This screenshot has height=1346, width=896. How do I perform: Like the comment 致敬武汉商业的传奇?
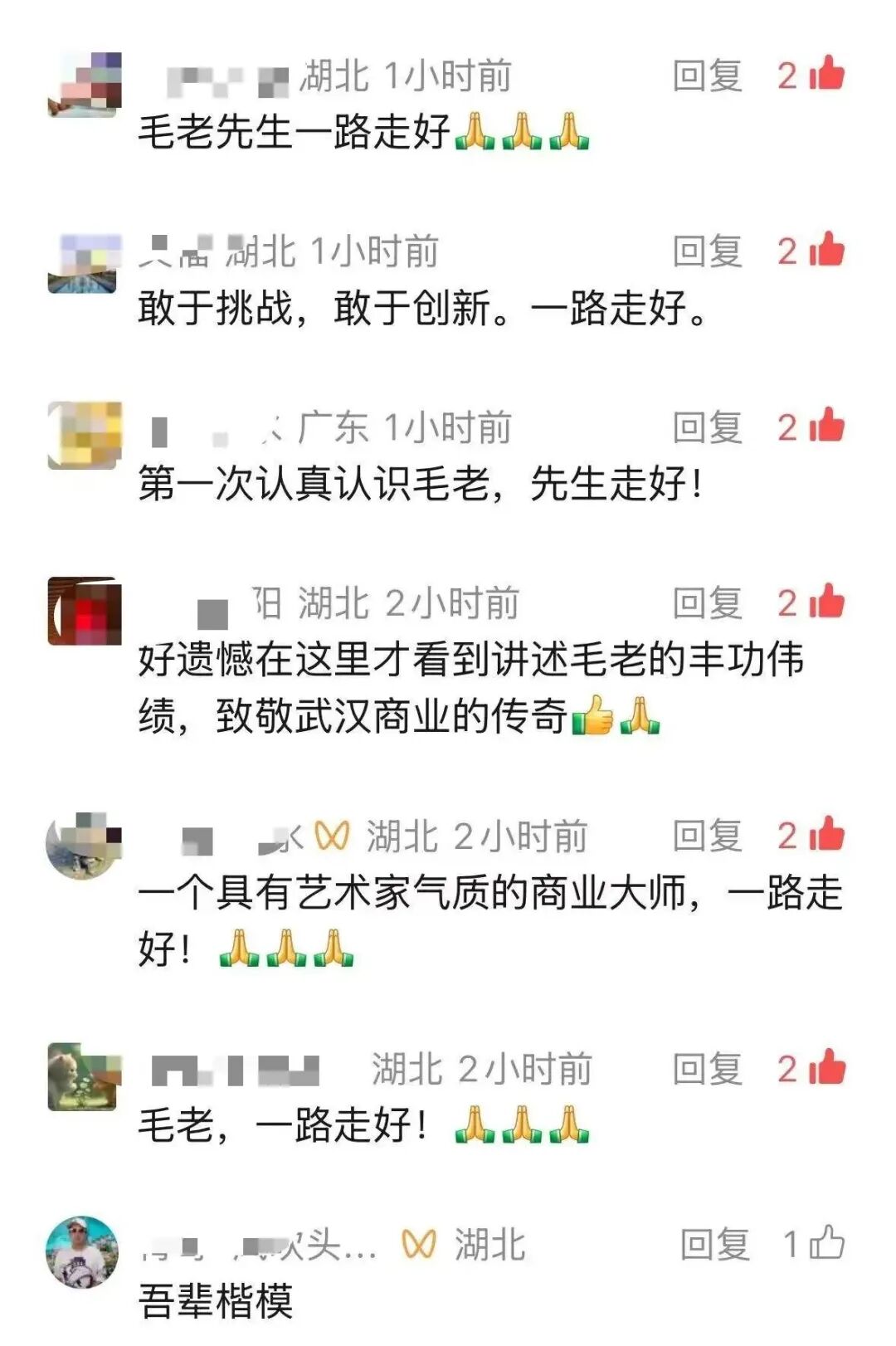click(x=826, y=602)
